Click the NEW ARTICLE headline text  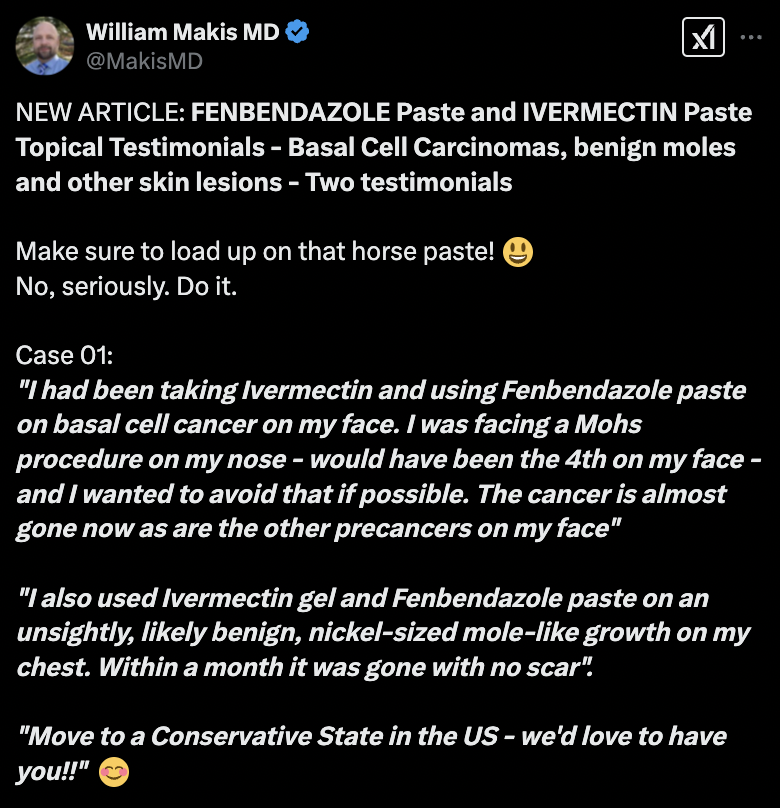(x=380, y=147)
